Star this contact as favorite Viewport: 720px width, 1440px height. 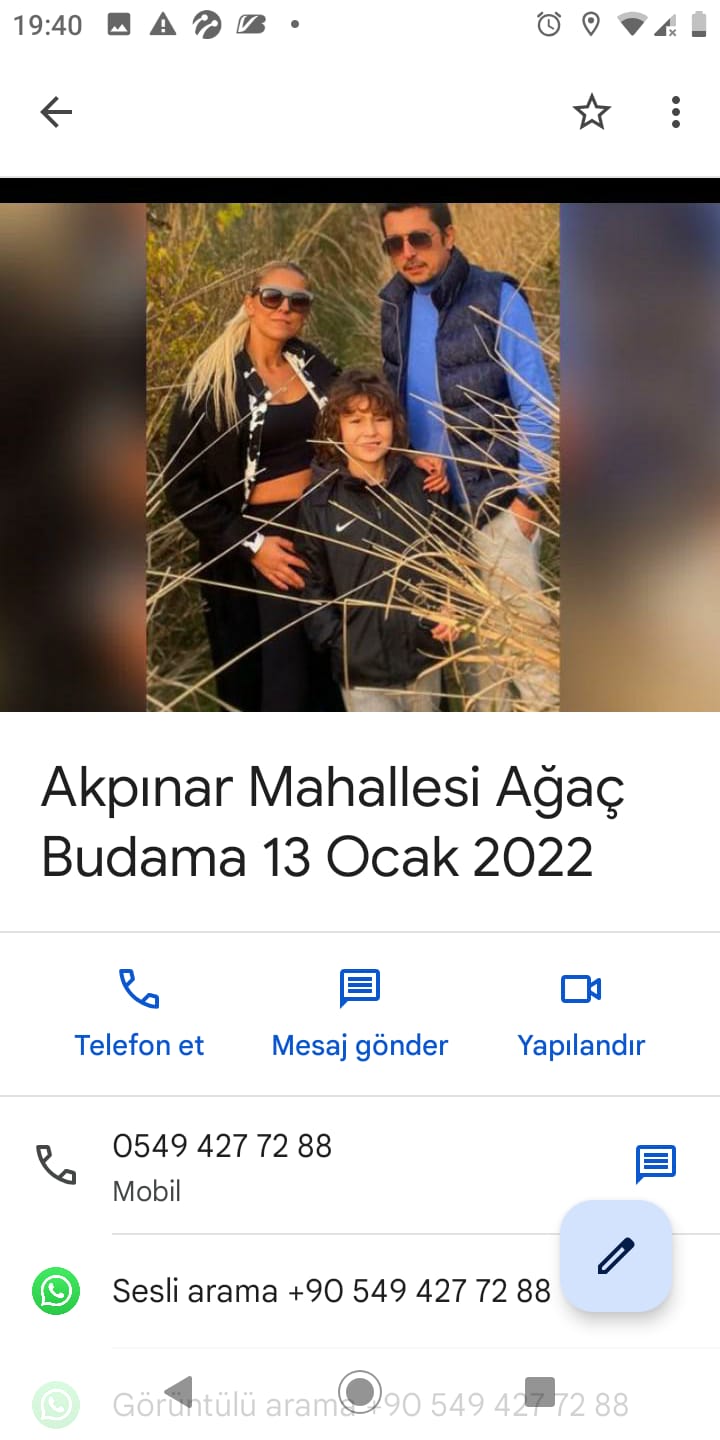click(x=591, y=112)
